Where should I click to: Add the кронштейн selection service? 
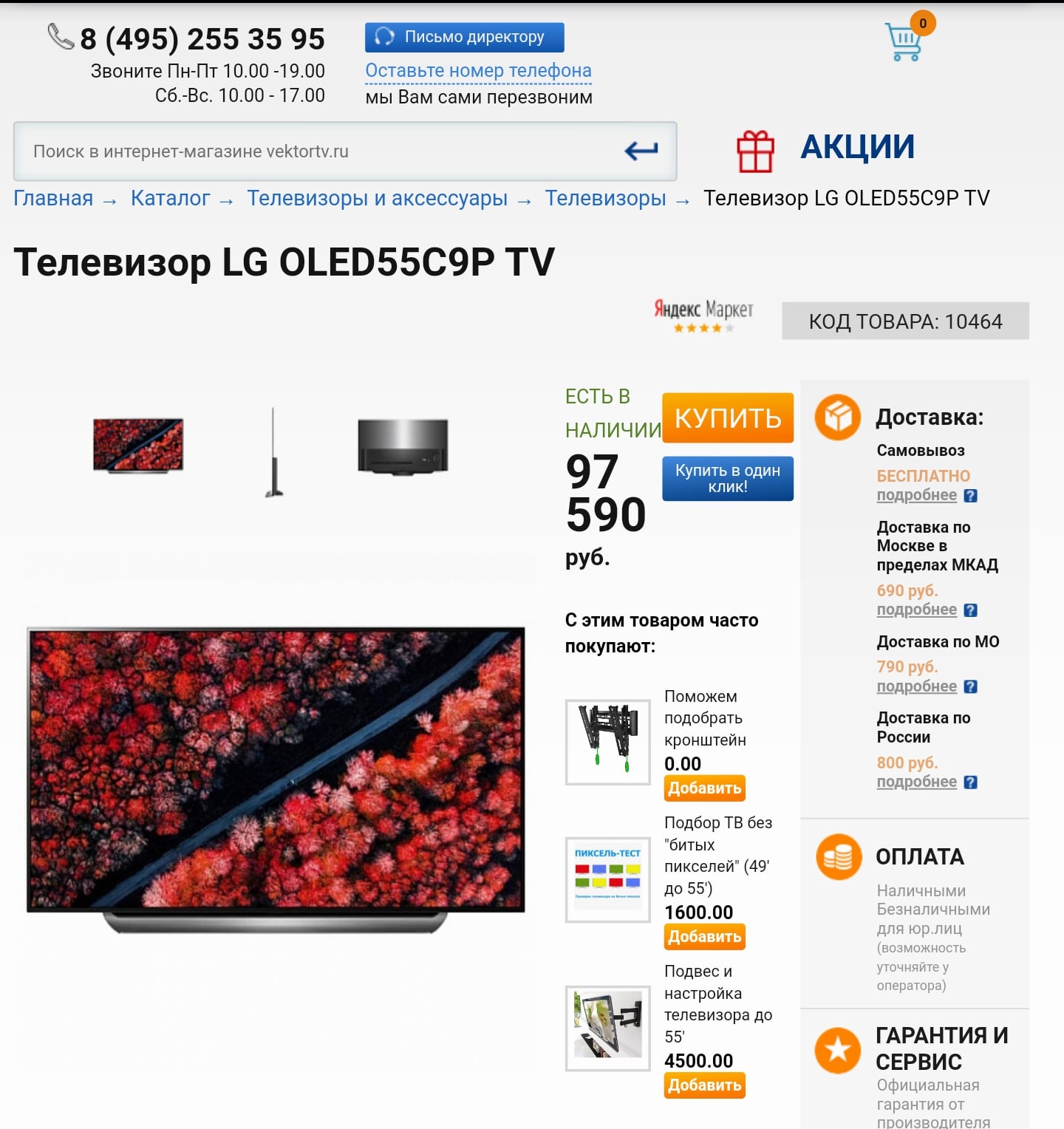point(704,788)
